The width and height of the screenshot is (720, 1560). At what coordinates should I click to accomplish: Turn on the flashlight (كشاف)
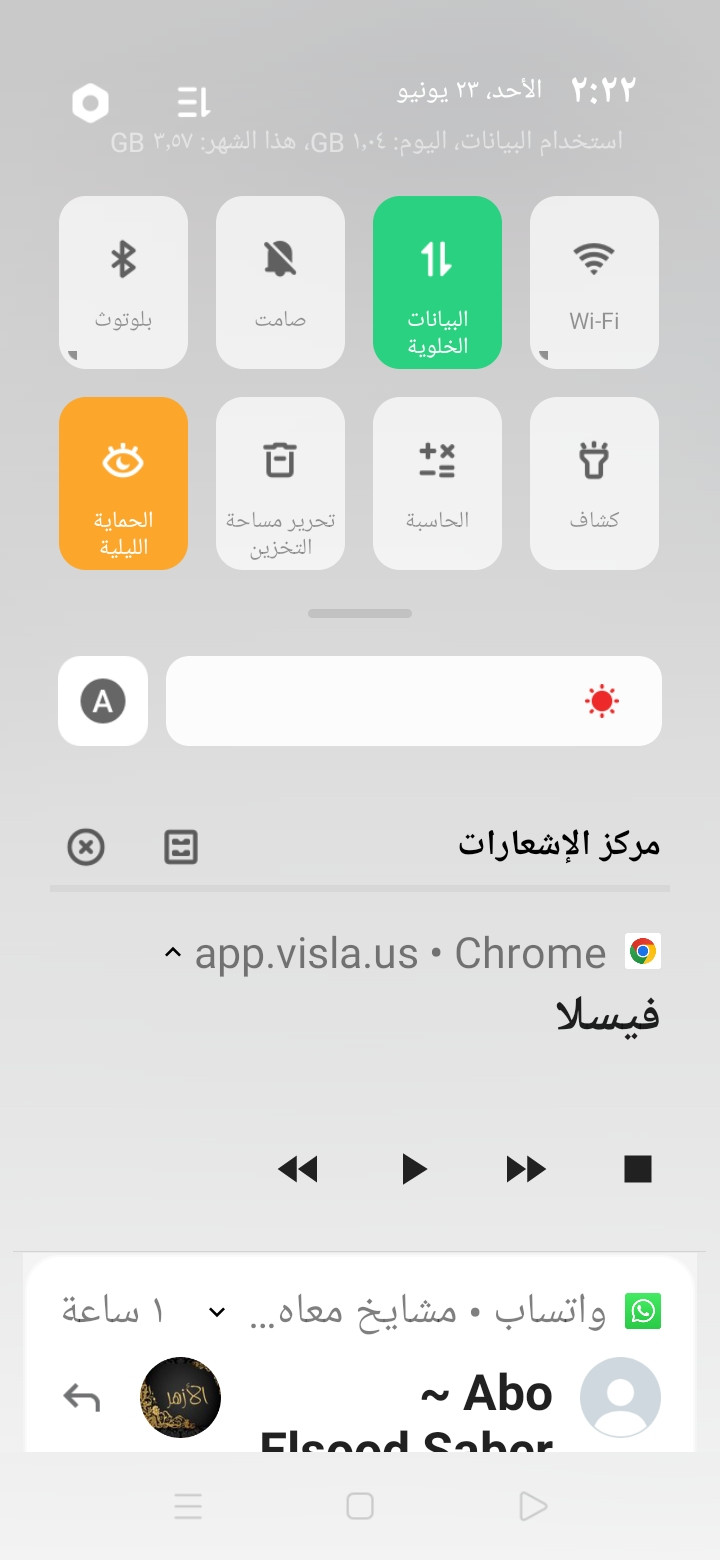(x=594, y=483)
